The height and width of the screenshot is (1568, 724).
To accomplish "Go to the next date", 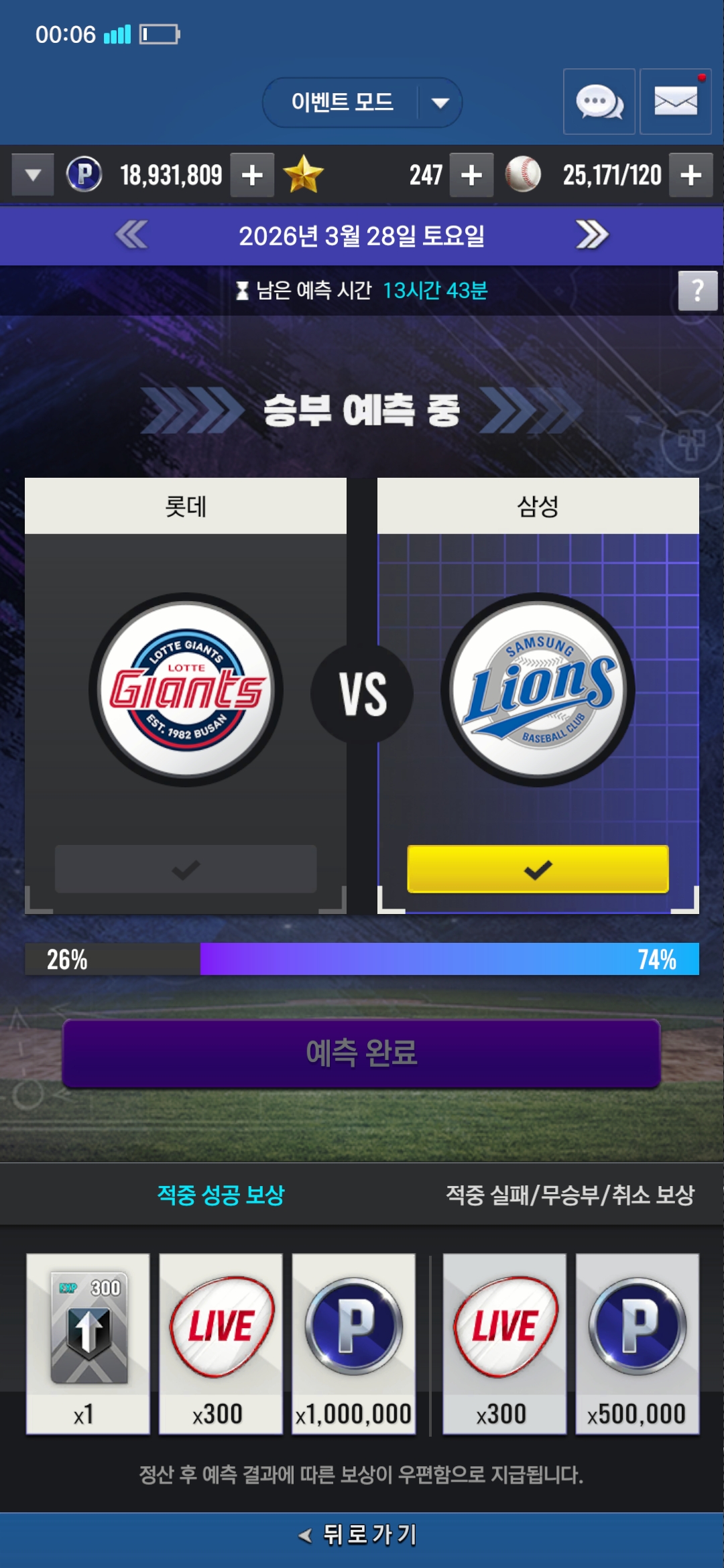I will coord(592,235).
